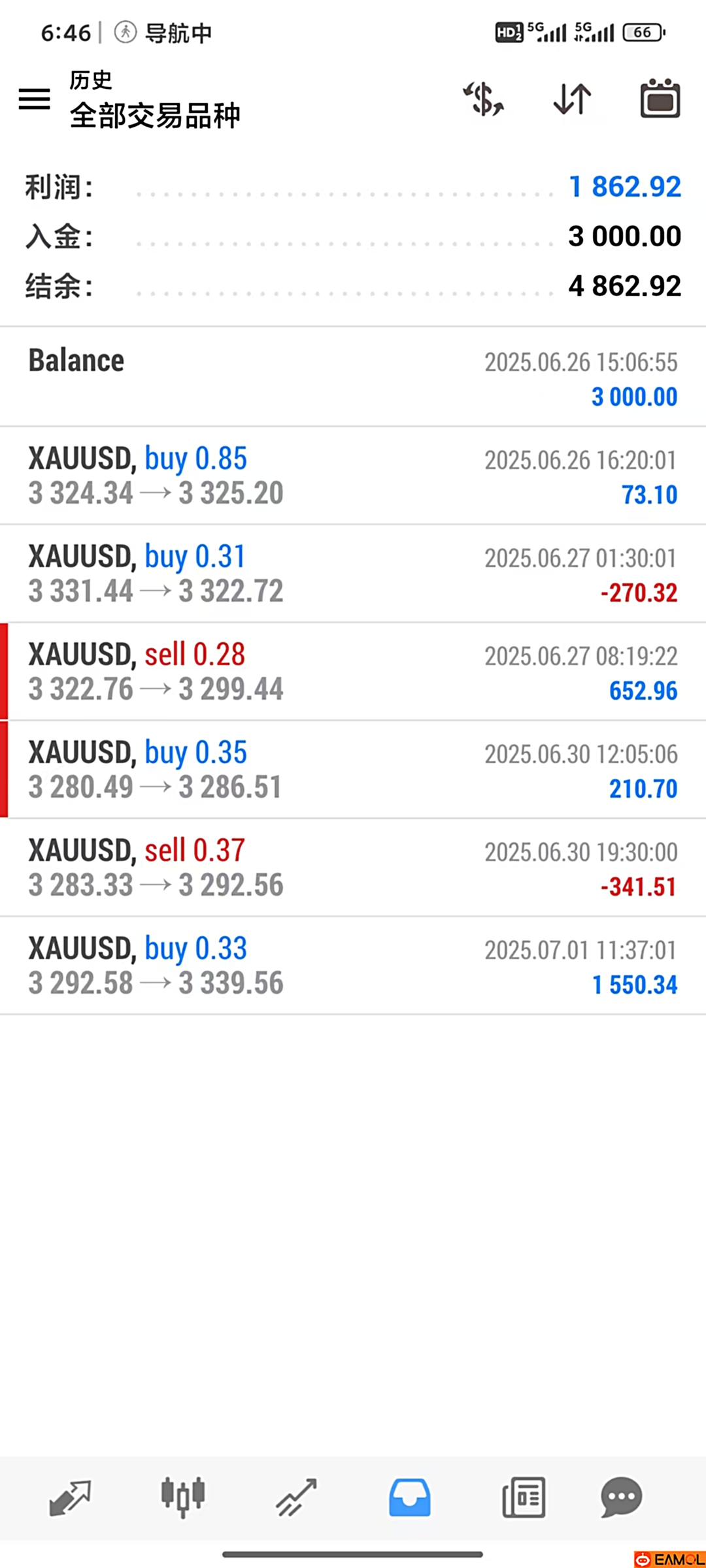This screenshot has height=1568, width=706.
Task: Select the history inbox tab
Action: (410, 1497)
